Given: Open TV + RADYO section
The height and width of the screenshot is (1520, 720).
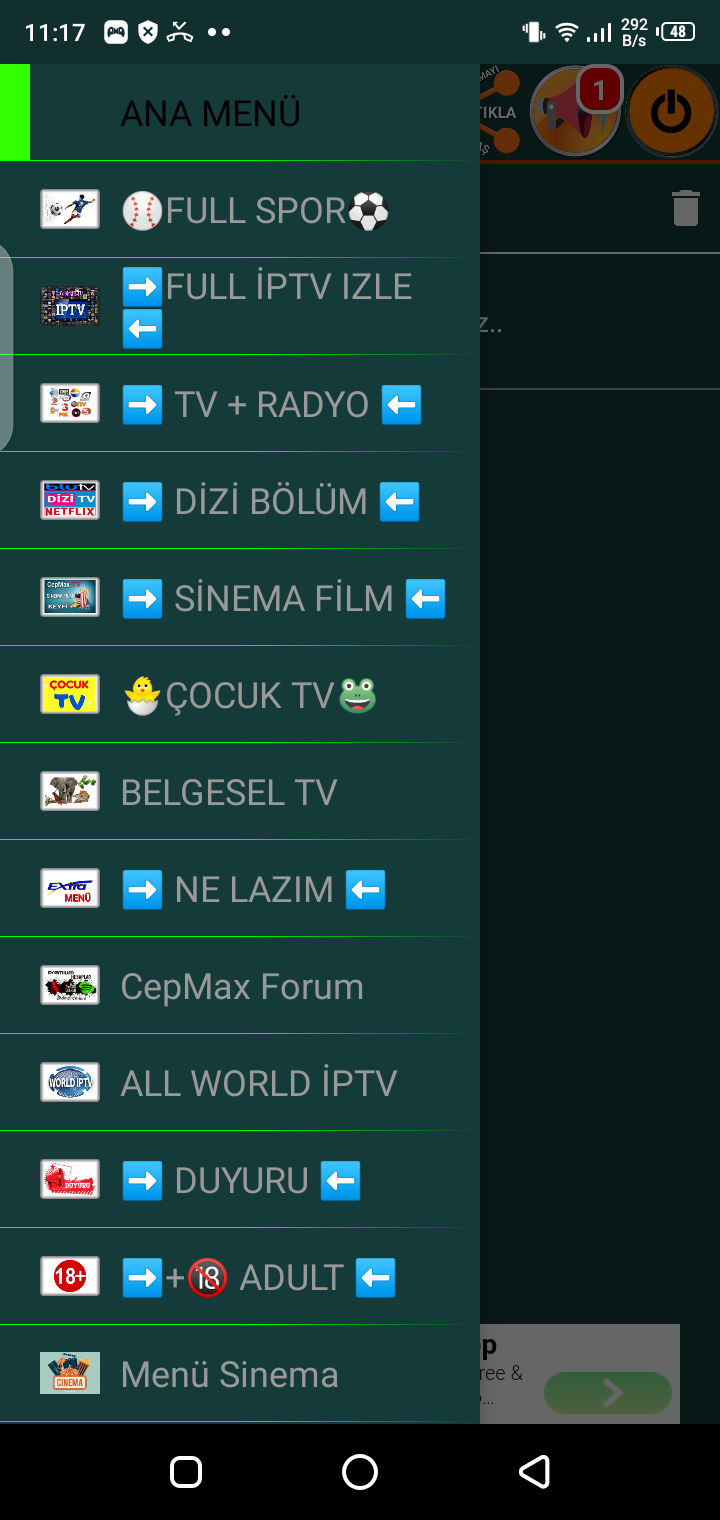Looking at the screenshot, I should 240,404.
